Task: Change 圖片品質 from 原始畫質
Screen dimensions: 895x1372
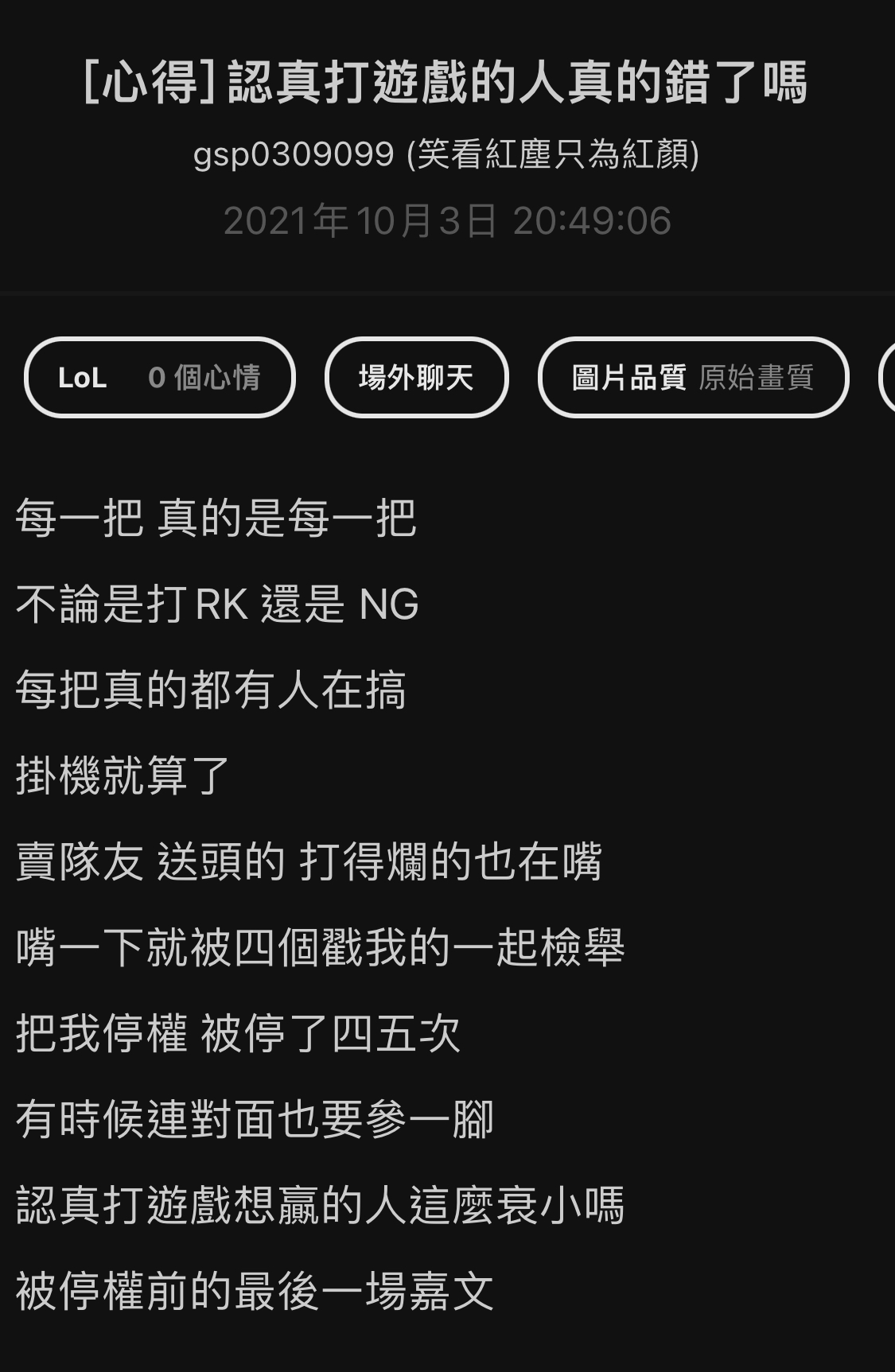Action: (693, 377)
